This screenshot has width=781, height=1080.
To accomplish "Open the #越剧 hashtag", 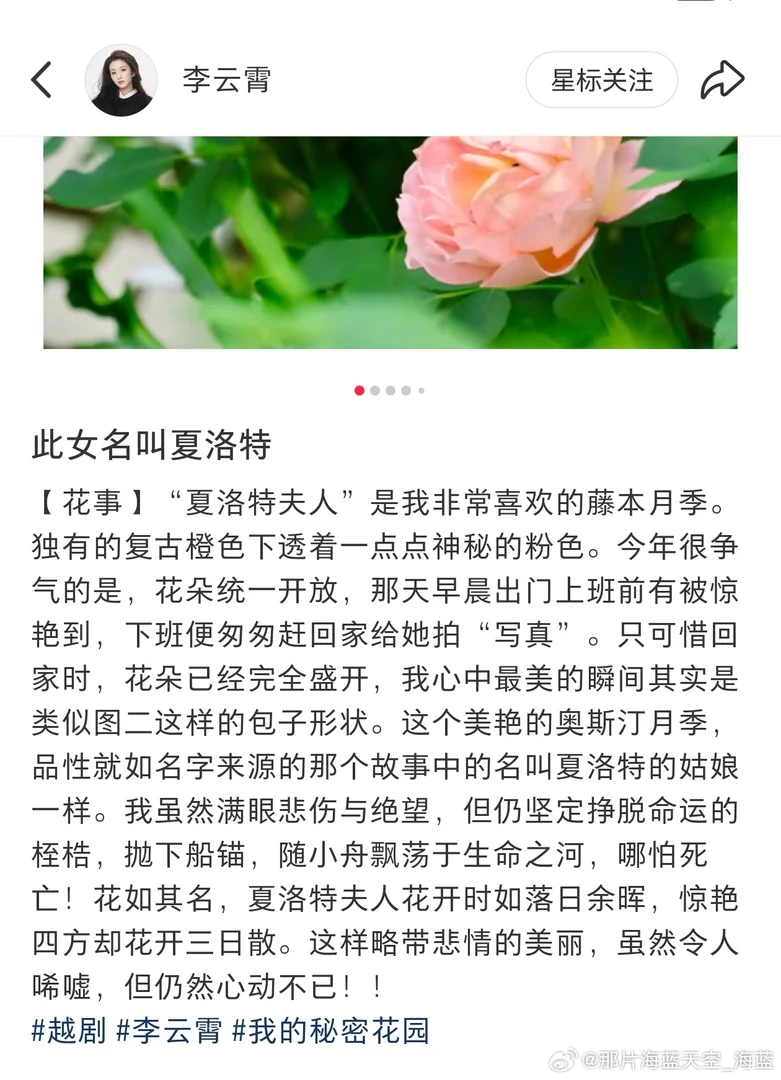I will [x=69, y=1031].
